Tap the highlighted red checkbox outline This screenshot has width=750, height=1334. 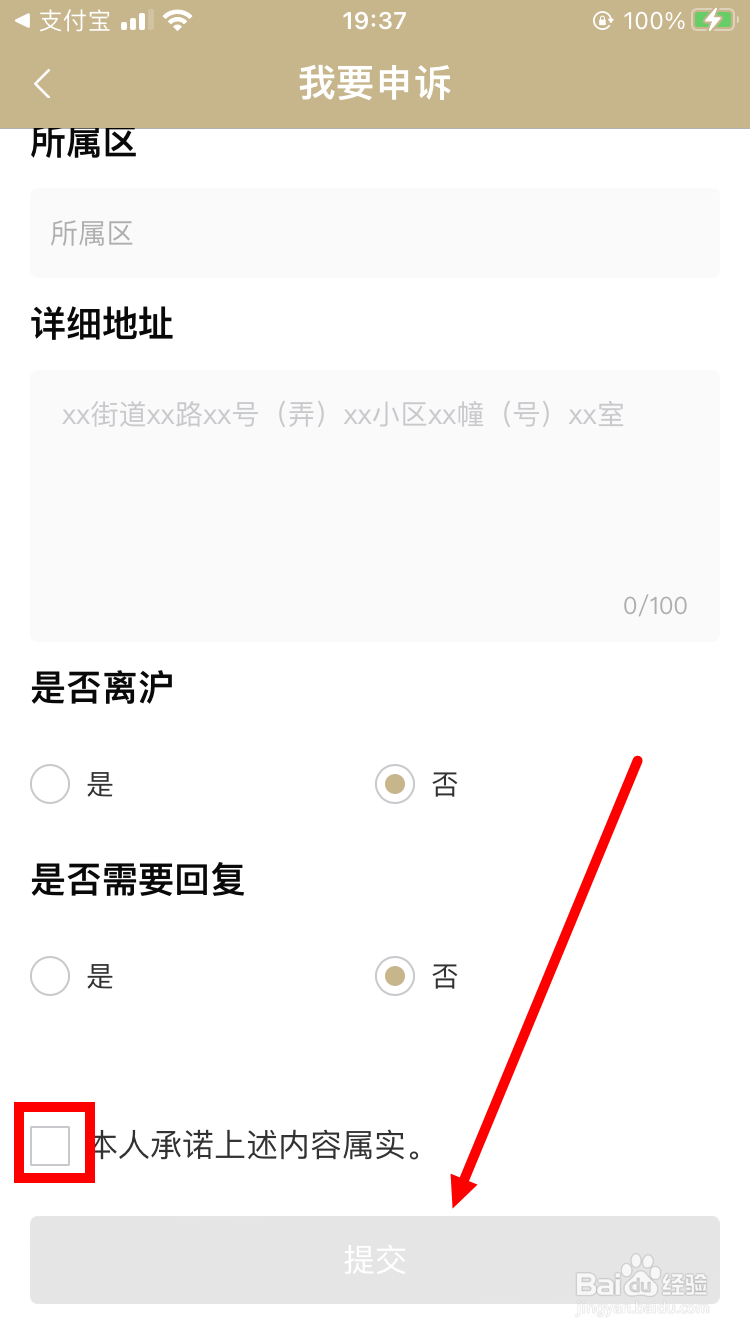53,1142
